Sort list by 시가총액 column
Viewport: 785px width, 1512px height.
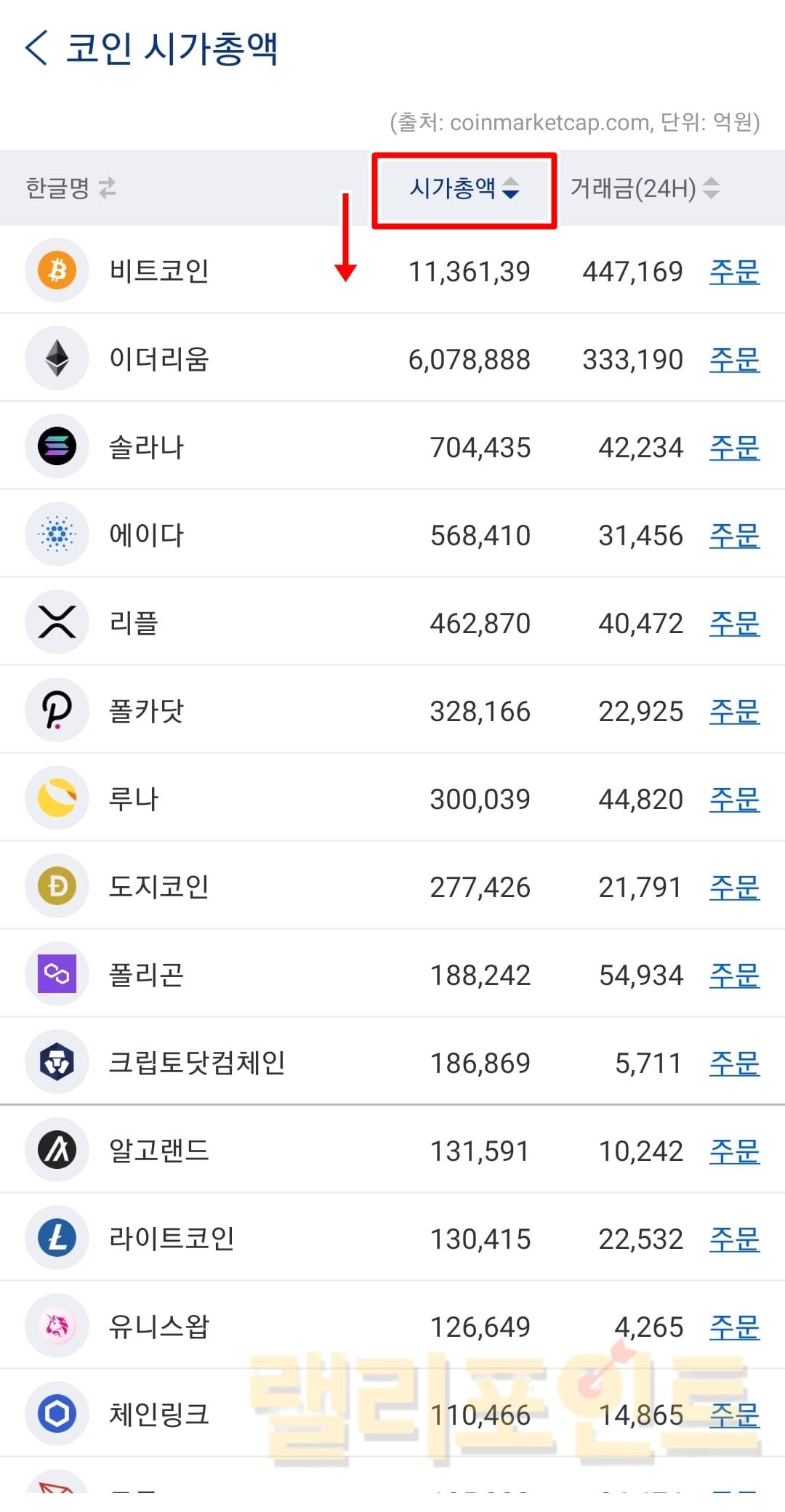pyautogui.click(x=464, y=188)
